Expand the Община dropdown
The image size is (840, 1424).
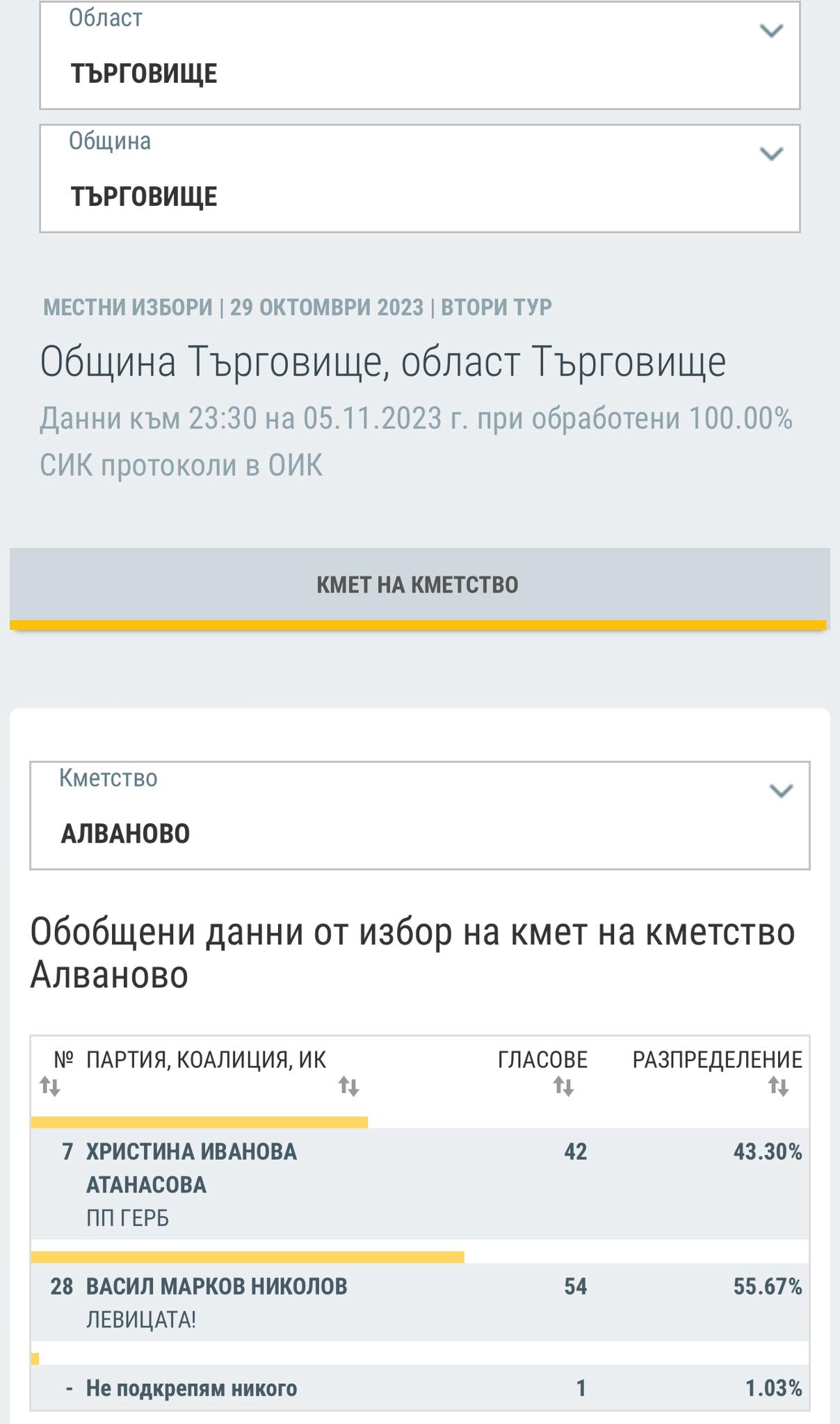coord(419,178)
